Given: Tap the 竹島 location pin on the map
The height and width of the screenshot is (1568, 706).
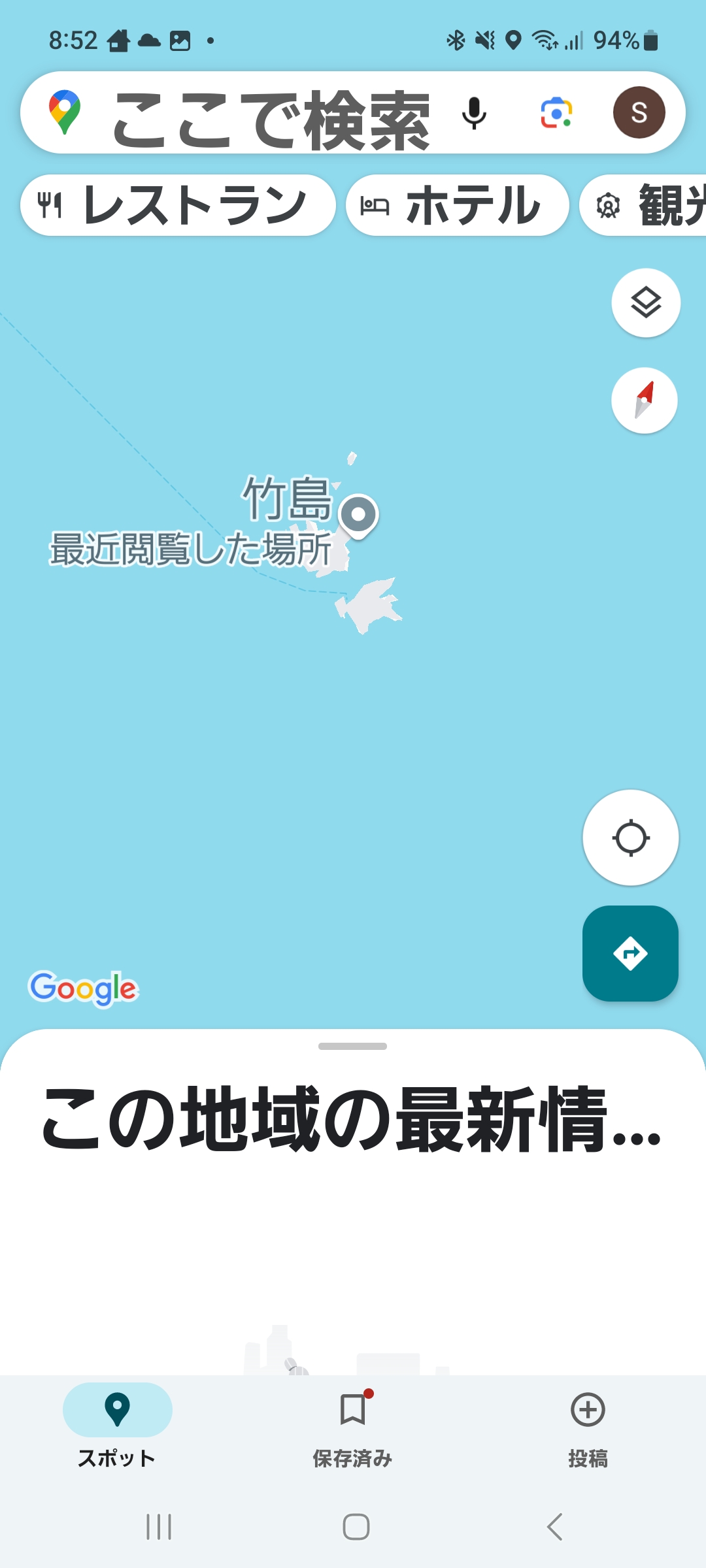Looking at the screenshot, I should pyautogui.click(x=358, y=515).
